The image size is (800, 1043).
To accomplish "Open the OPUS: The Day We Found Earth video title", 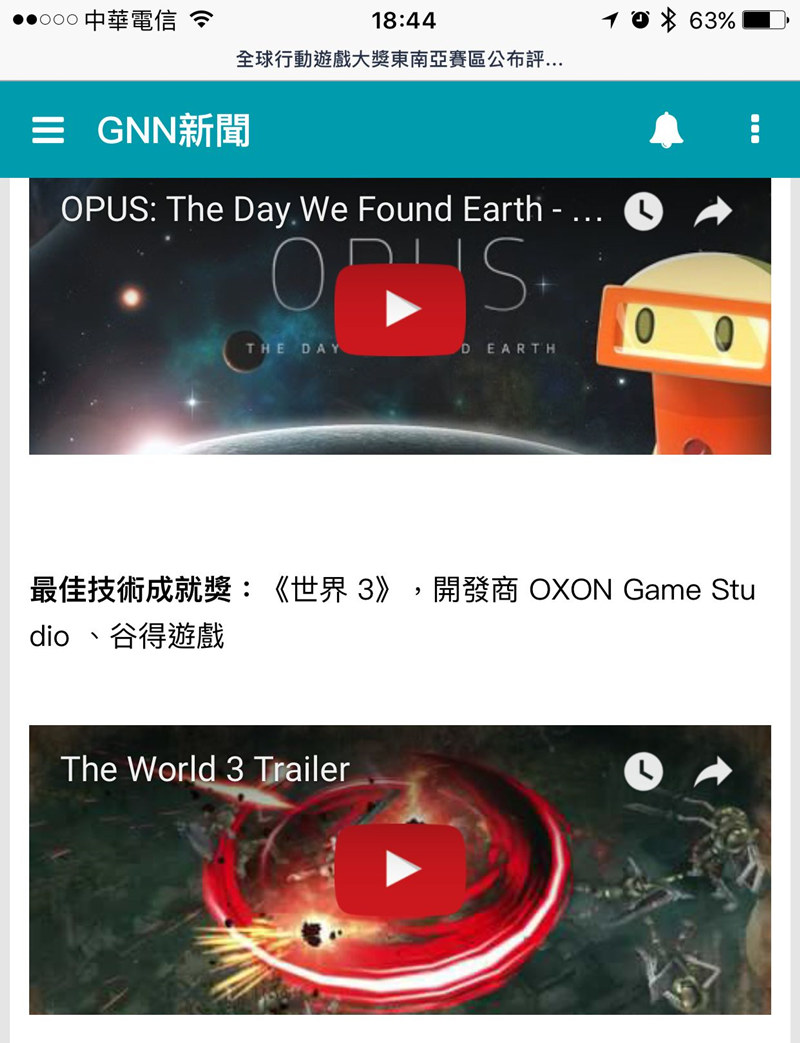I will tap(330, 210).
